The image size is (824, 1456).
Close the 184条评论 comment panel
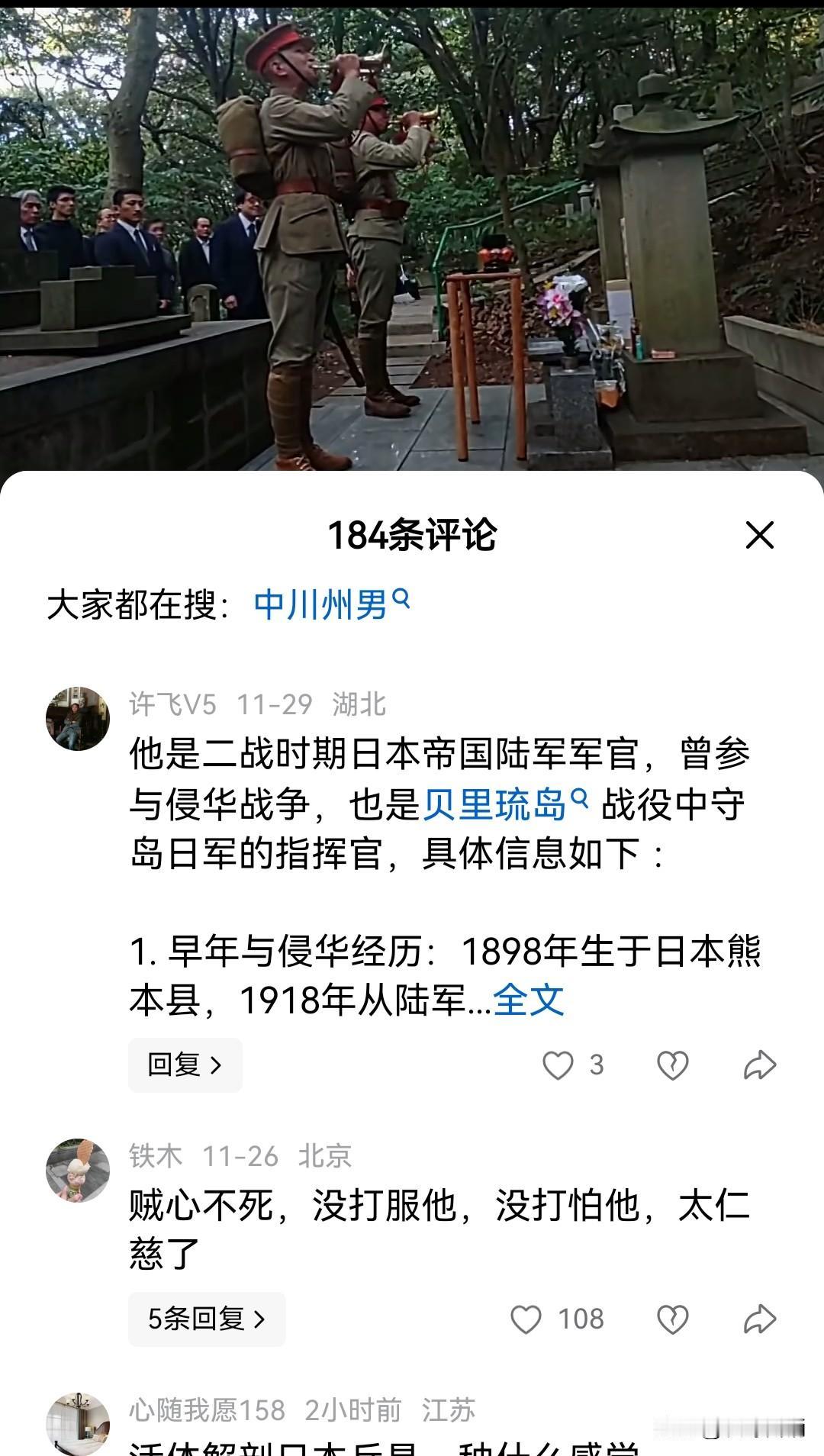(760, 537)
